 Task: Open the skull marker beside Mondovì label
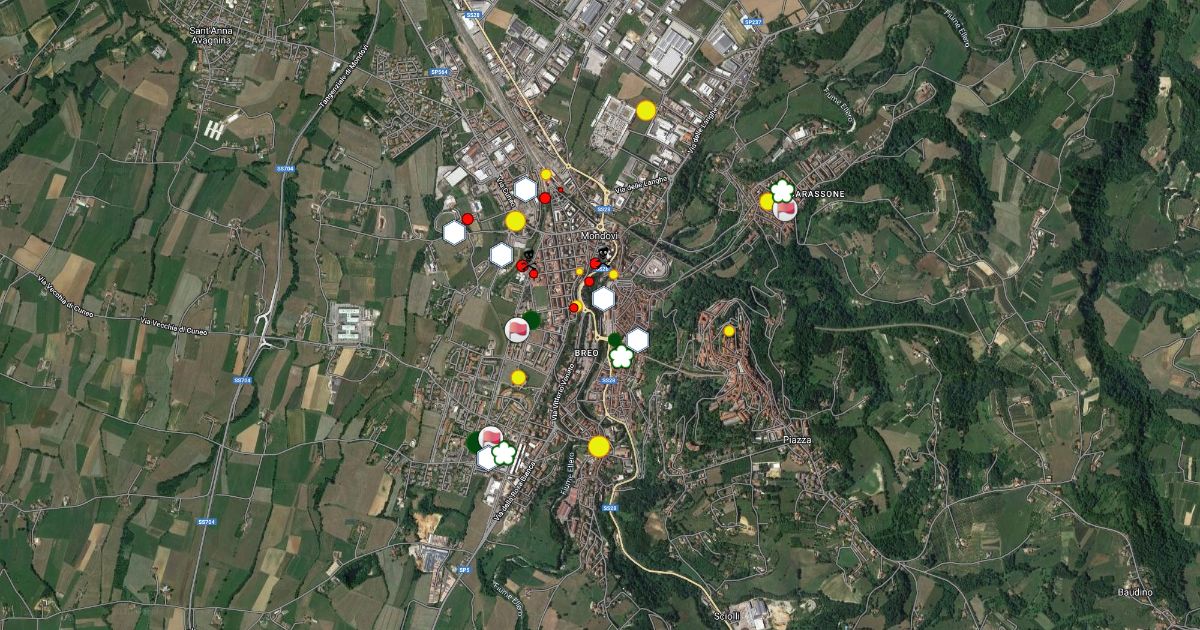[601, 253]
